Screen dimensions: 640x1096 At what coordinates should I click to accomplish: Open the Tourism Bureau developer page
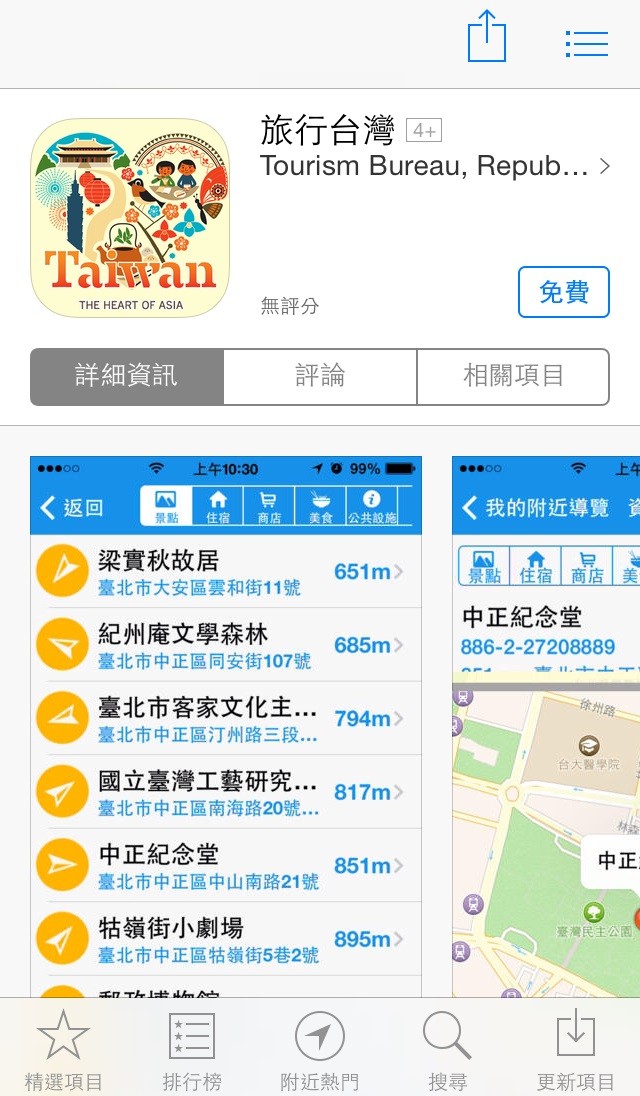coord(435,166)
